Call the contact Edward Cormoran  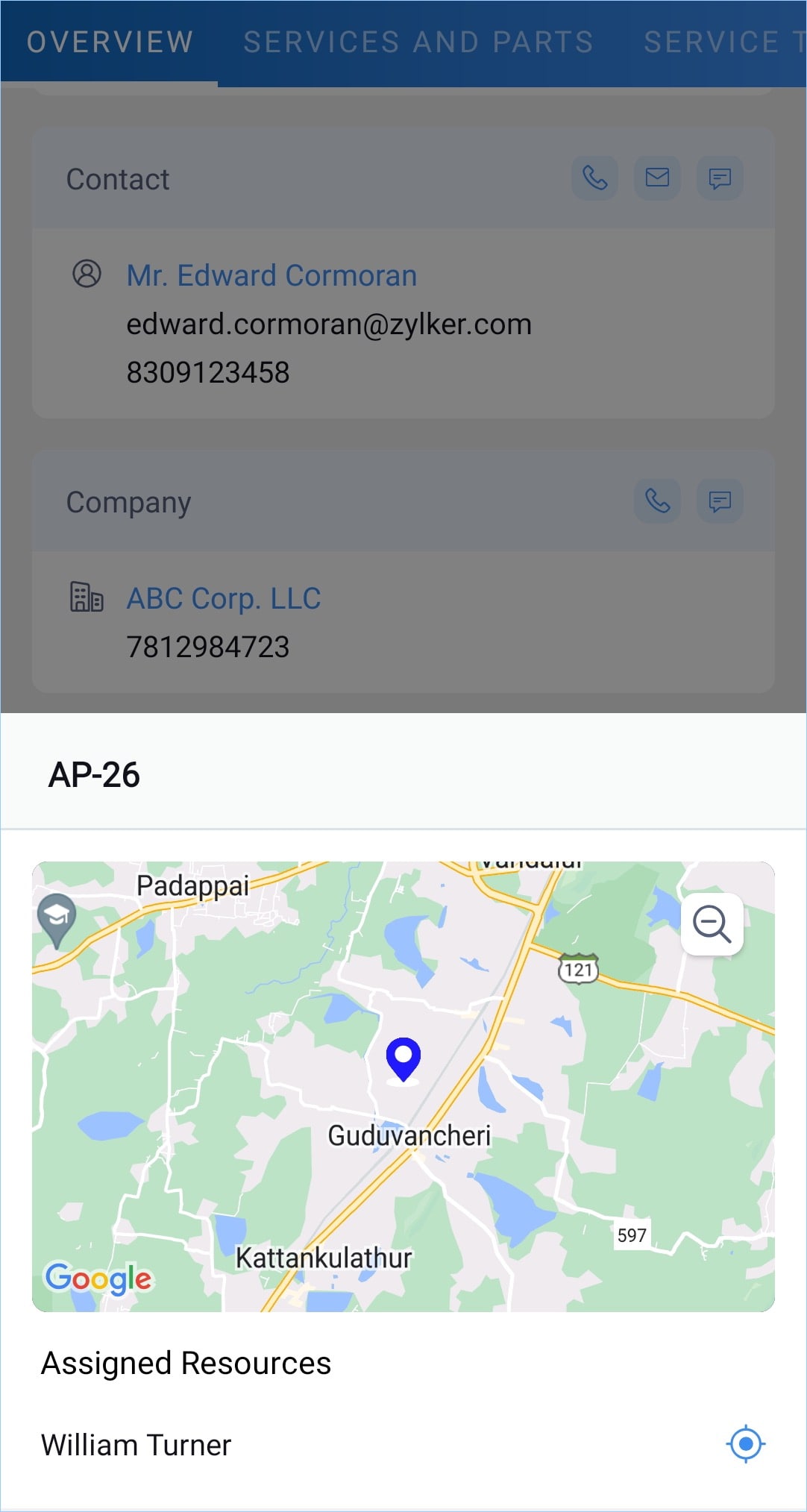pyautogui.click(x=594, y=178)
